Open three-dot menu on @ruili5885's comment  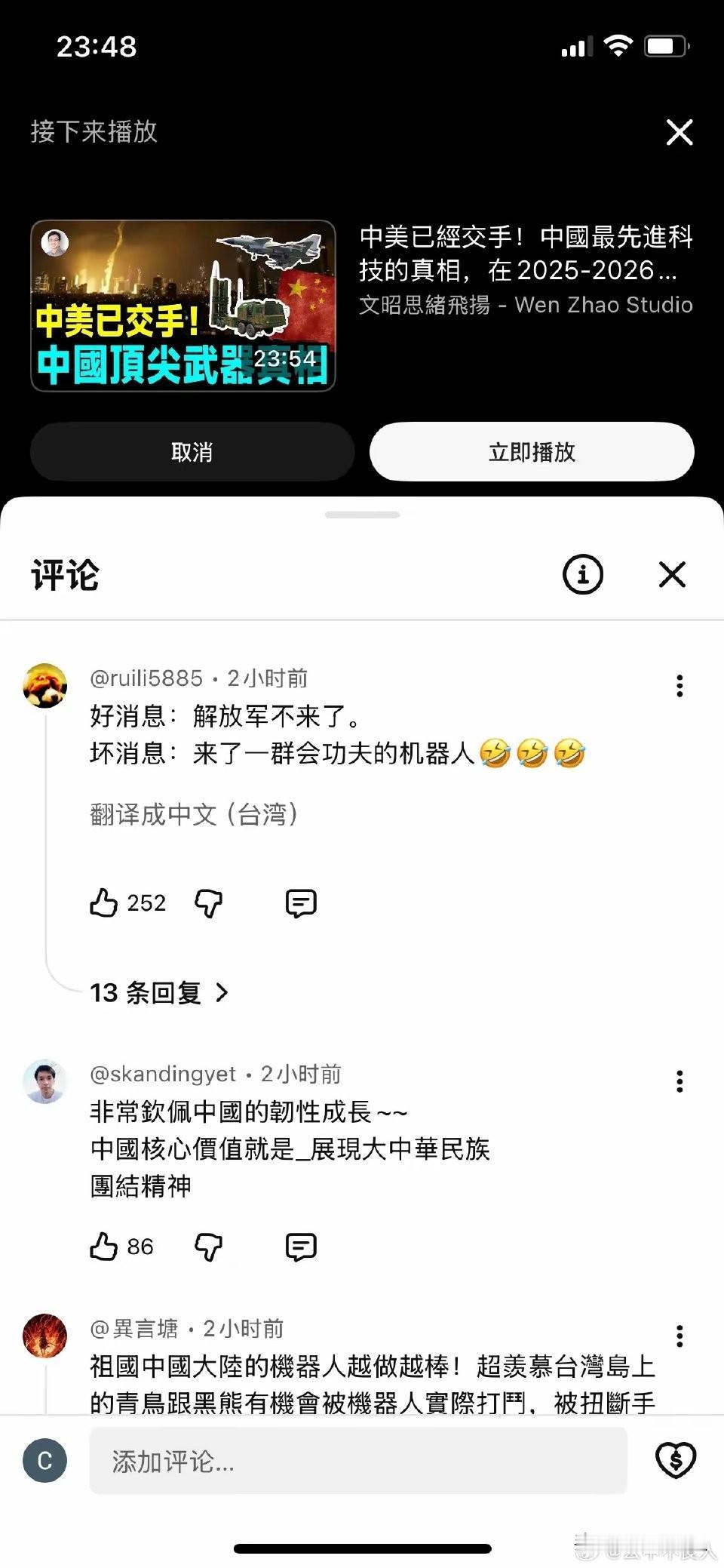(x=680, y=686)
